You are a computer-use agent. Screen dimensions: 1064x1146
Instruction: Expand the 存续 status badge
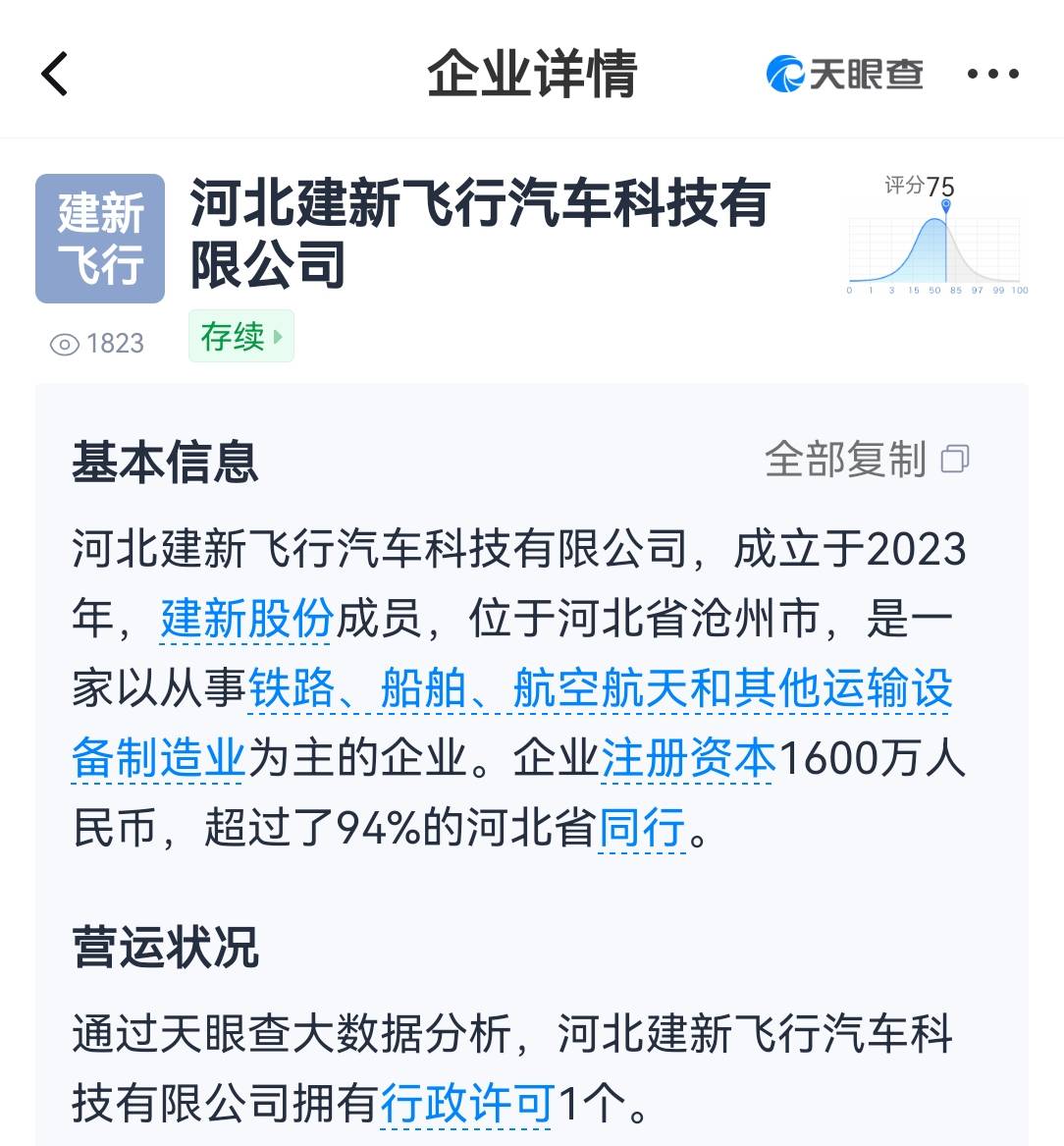tap(236, 336)
